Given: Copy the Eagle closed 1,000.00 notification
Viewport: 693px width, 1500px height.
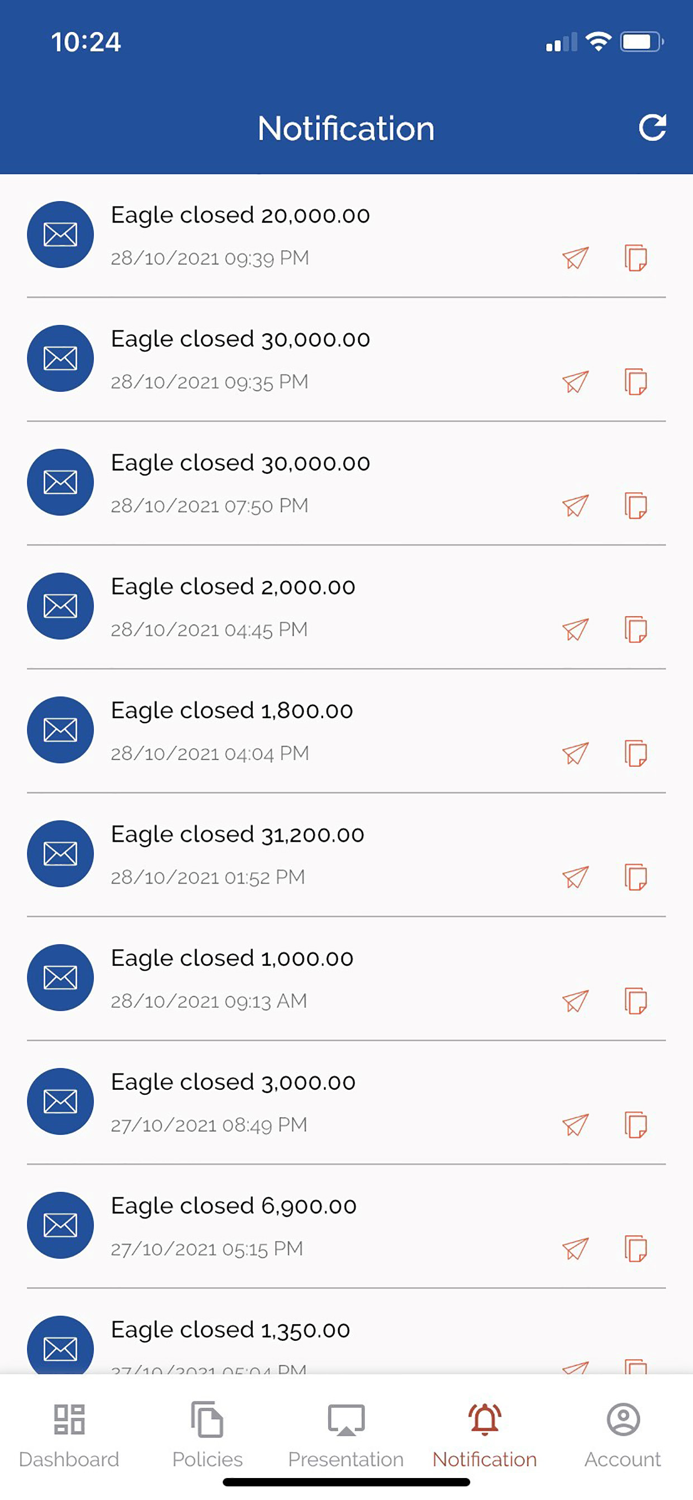Looking at the screenshot, I should click(636, 1001).
